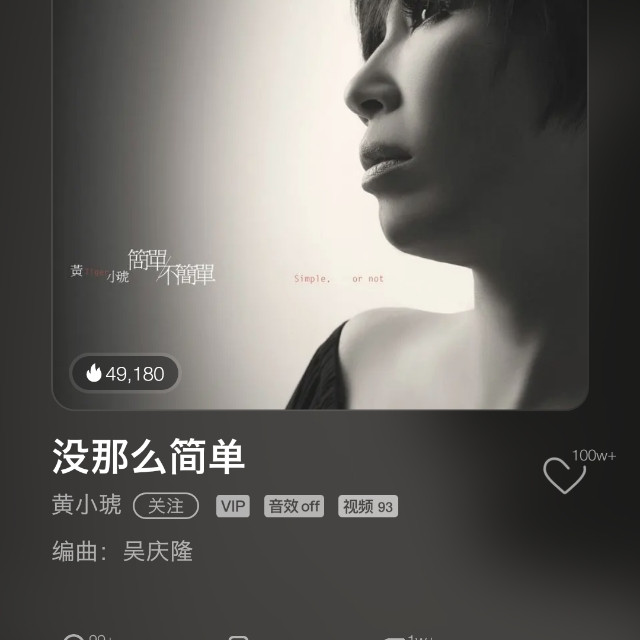Open the 视频 93 videos chip
The height and width of the screenshot is (640, 640).
click(368, 506)
